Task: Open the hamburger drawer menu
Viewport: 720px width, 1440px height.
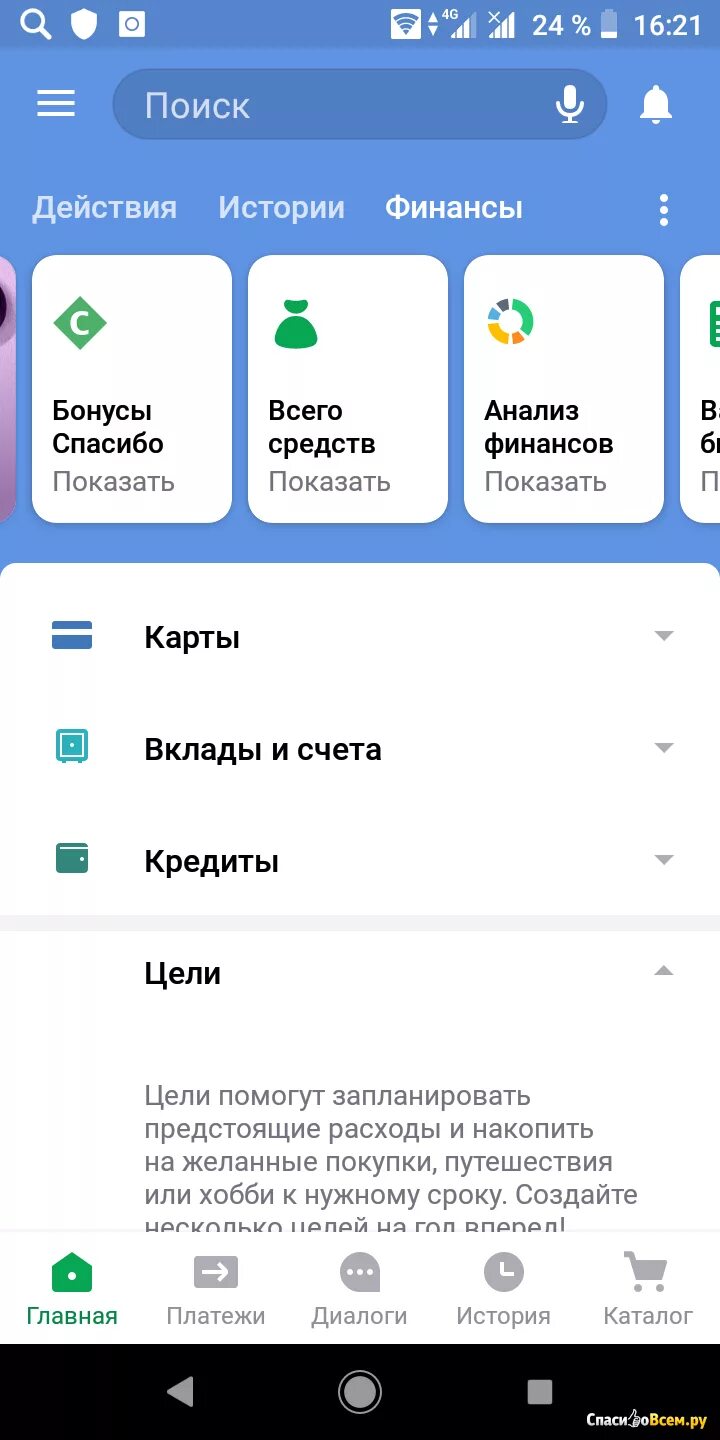Action: 56,104
